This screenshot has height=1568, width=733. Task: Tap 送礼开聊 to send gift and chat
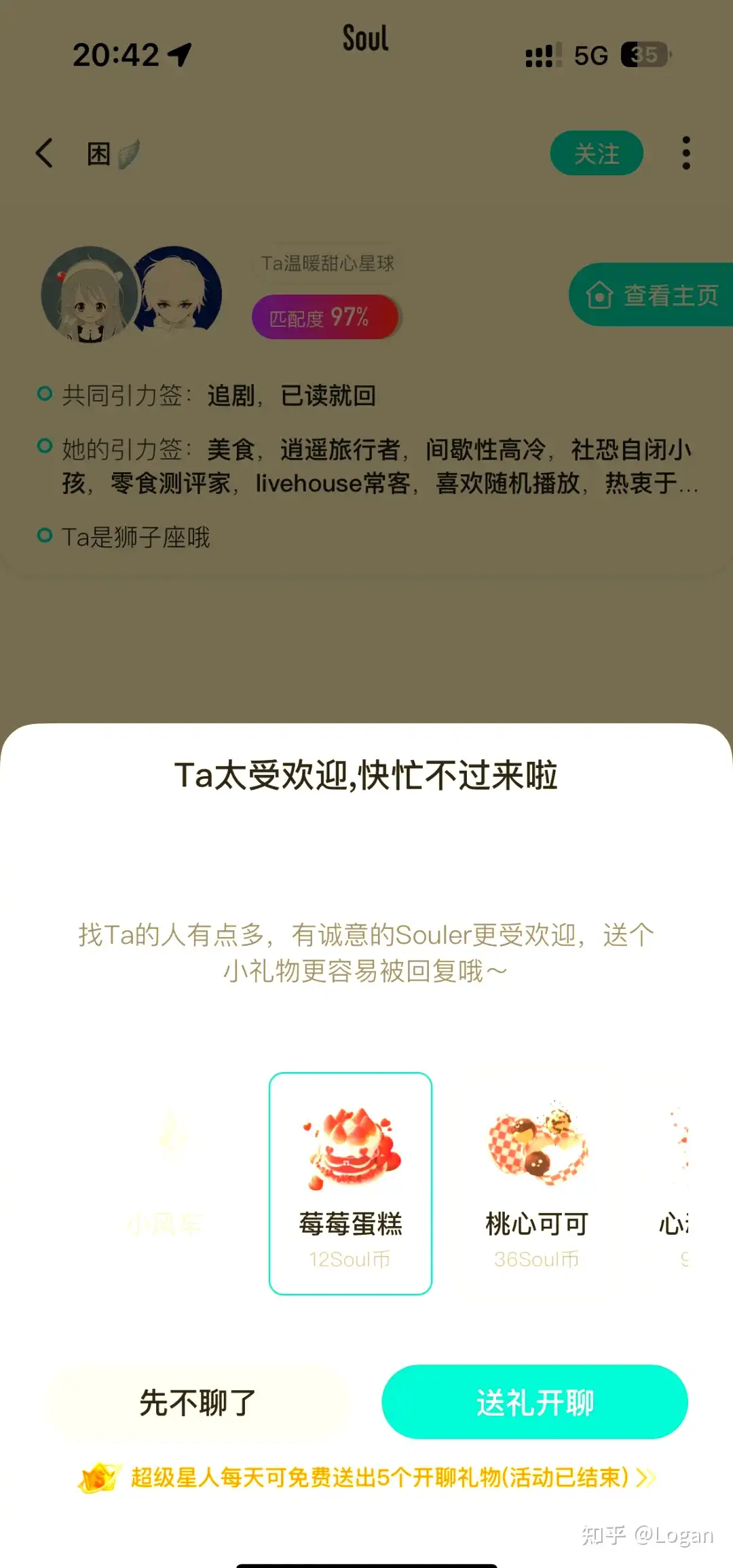(535, 1402)
